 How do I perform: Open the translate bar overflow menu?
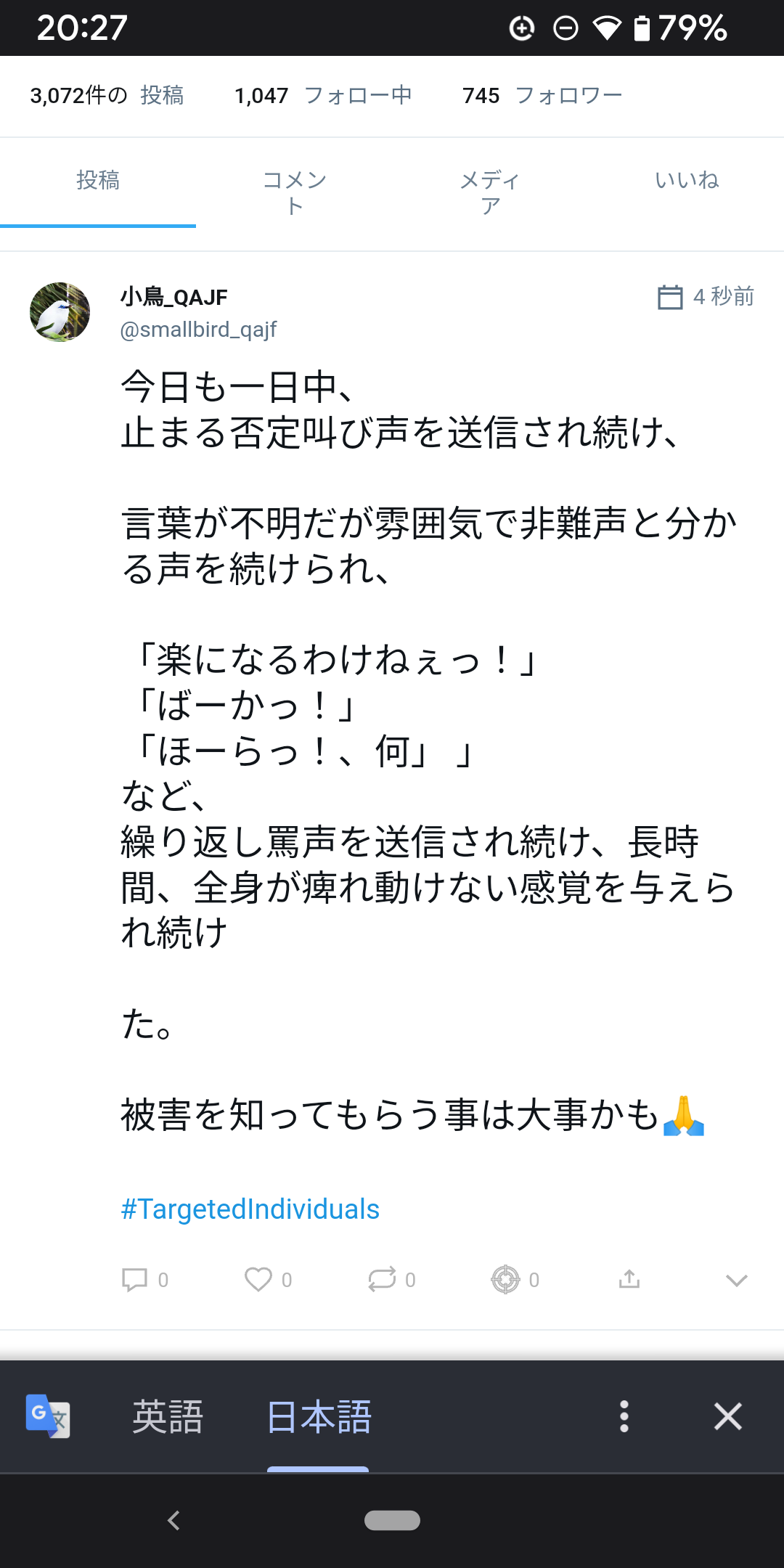tap(624, 1416)
